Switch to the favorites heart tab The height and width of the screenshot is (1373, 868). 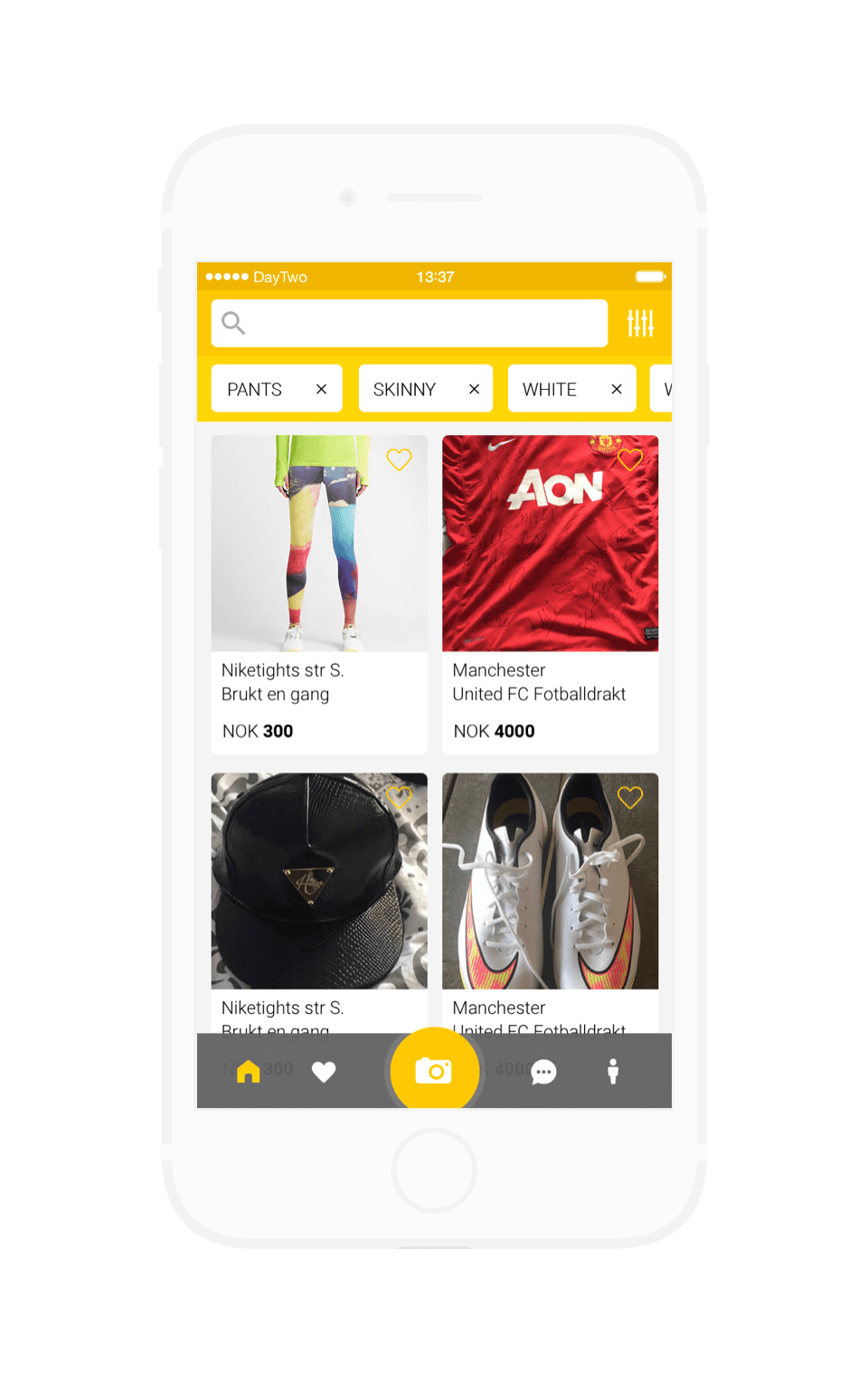[324, 1072]
